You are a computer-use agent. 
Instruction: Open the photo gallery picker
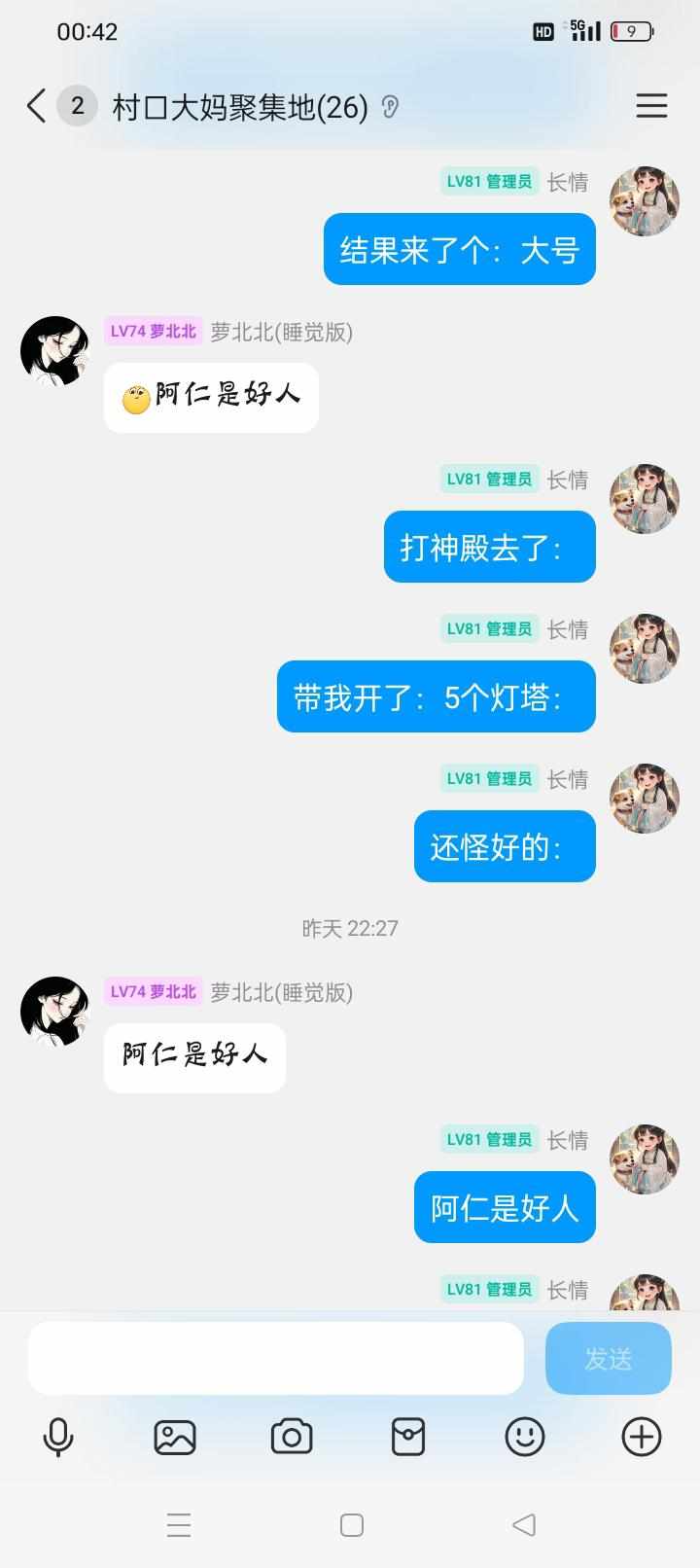[175, 1437]
